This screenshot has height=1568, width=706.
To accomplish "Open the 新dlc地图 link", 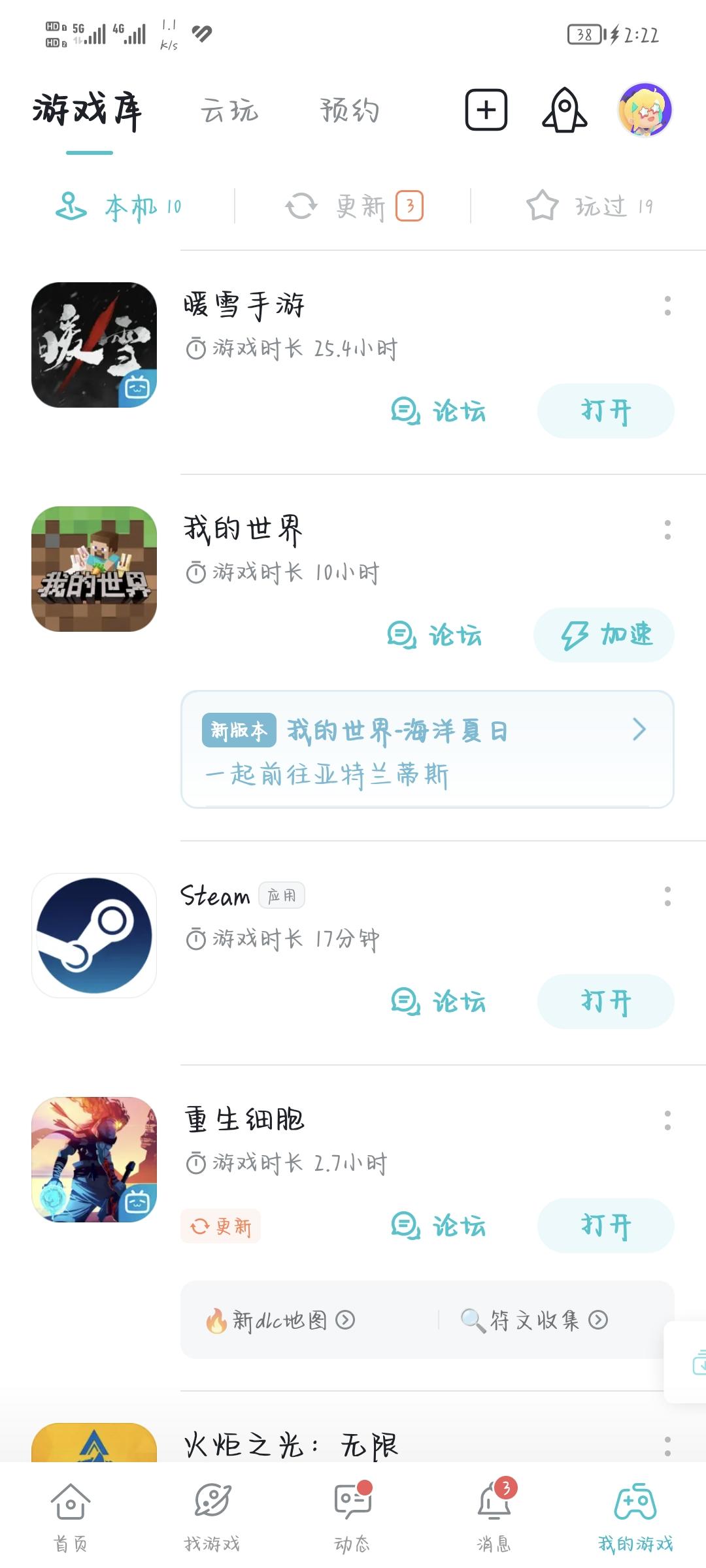I will coord(280,1320).
